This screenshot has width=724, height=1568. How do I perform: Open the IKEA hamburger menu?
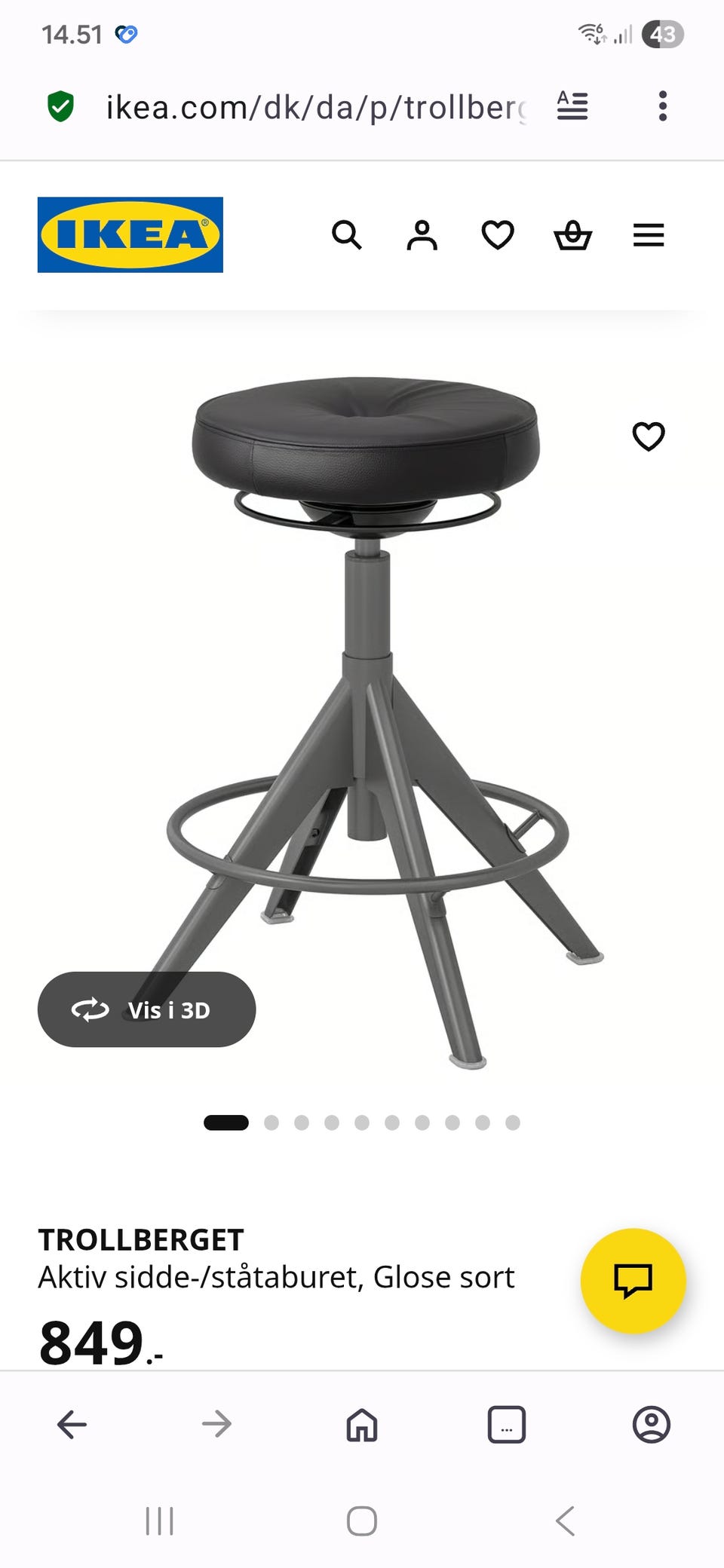coord(649,235)
